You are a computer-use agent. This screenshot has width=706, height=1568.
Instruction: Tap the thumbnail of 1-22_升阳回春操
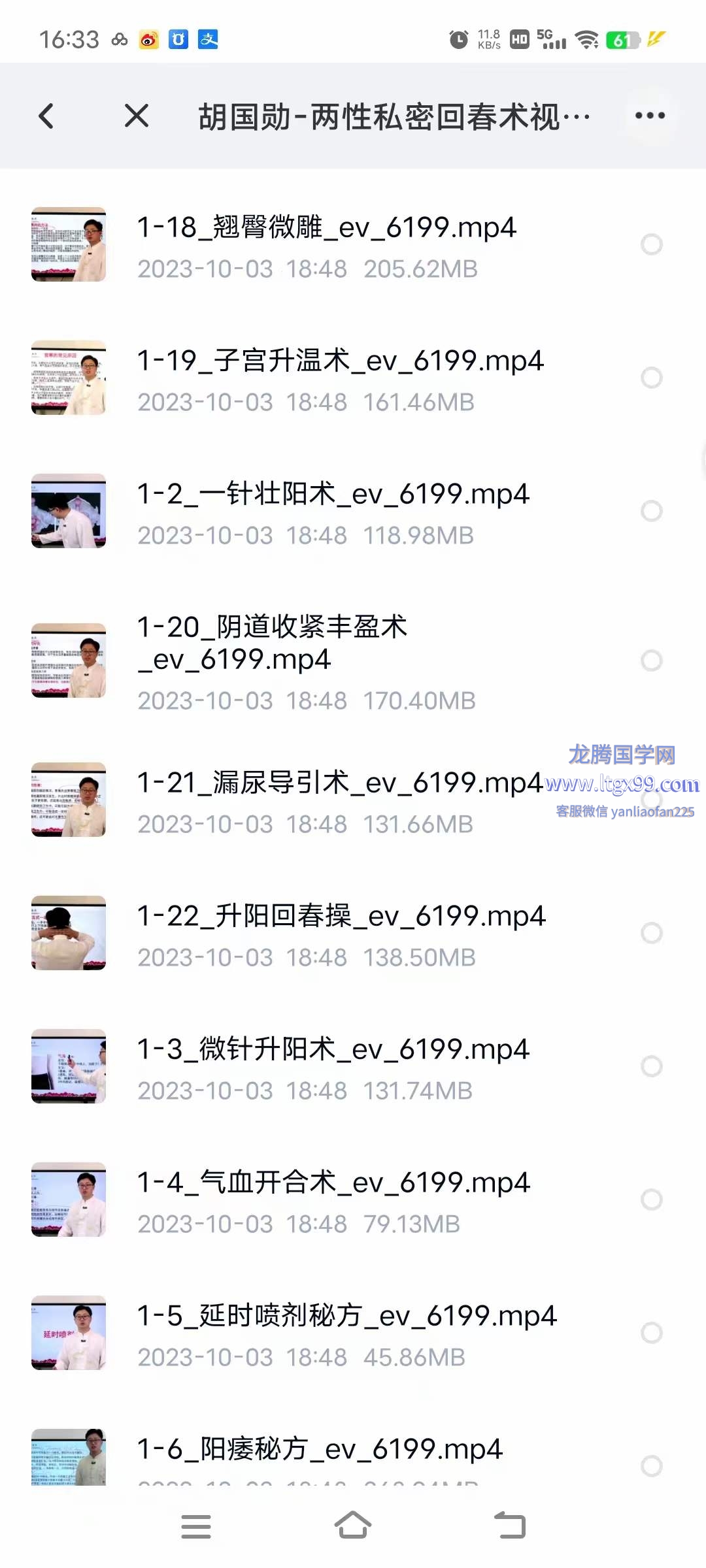69,933
